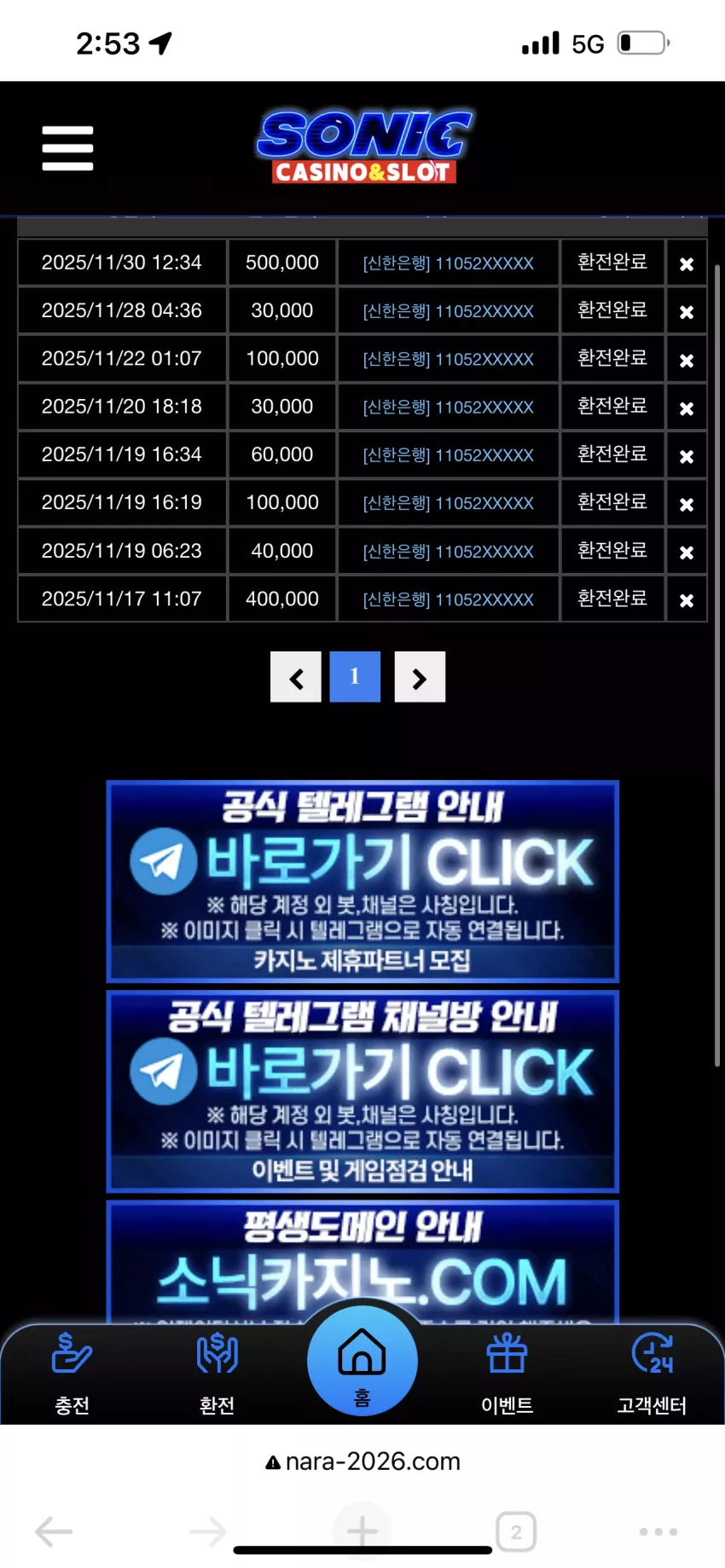Image resolution: width=725 pixels, height=1568 pixels.
Task: Open the browser tabs overview
Action: click(x=516, y=1532)
